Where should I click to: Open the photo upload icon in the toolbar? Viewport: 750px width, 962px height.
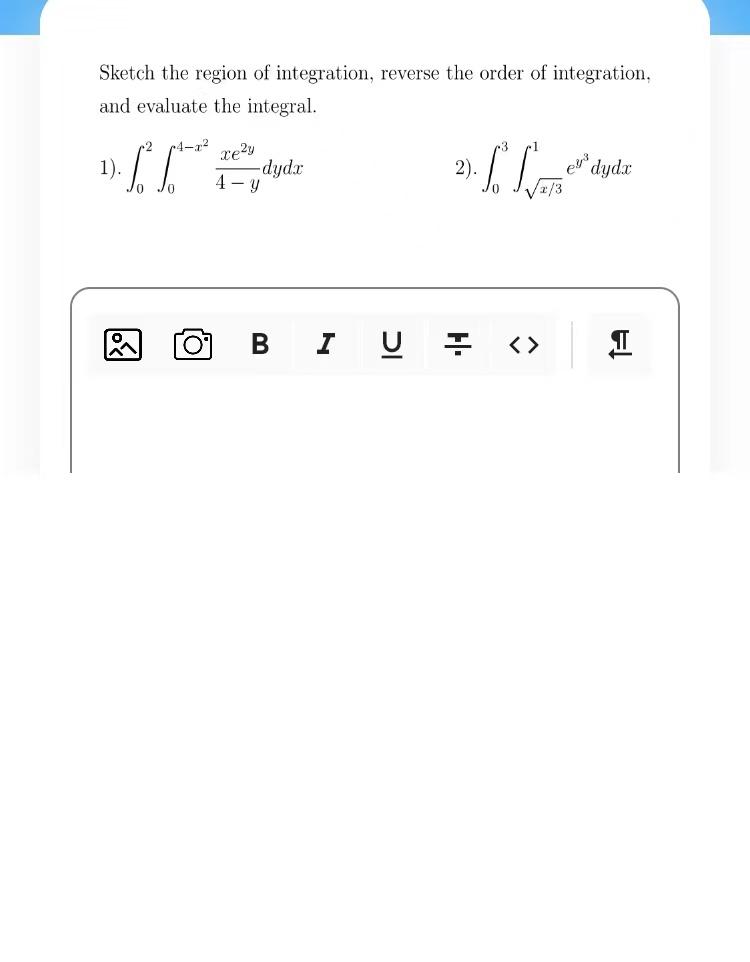tap(122, 344)
